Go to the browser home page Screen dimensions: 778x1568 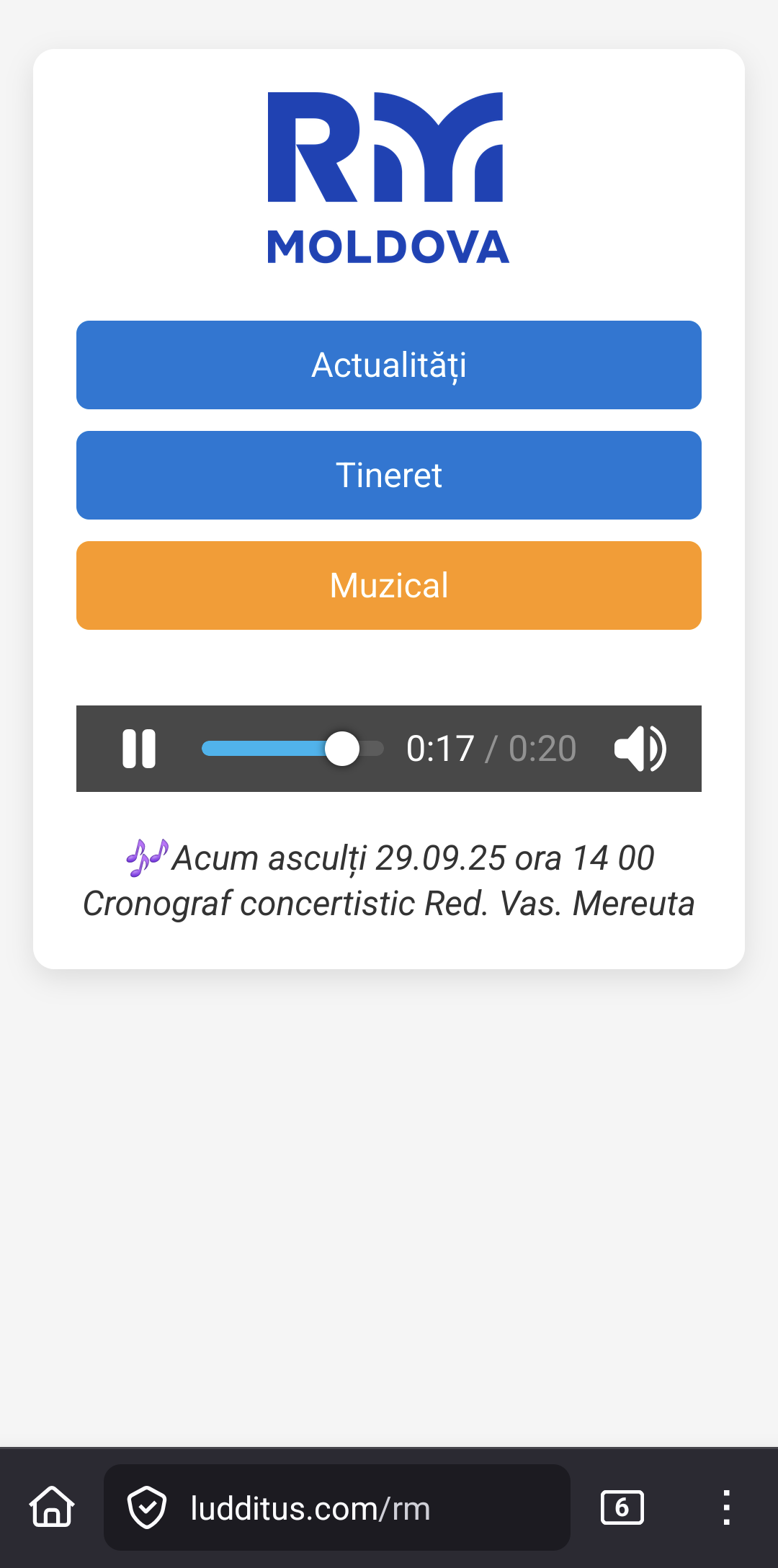[x=52, y=1507]
